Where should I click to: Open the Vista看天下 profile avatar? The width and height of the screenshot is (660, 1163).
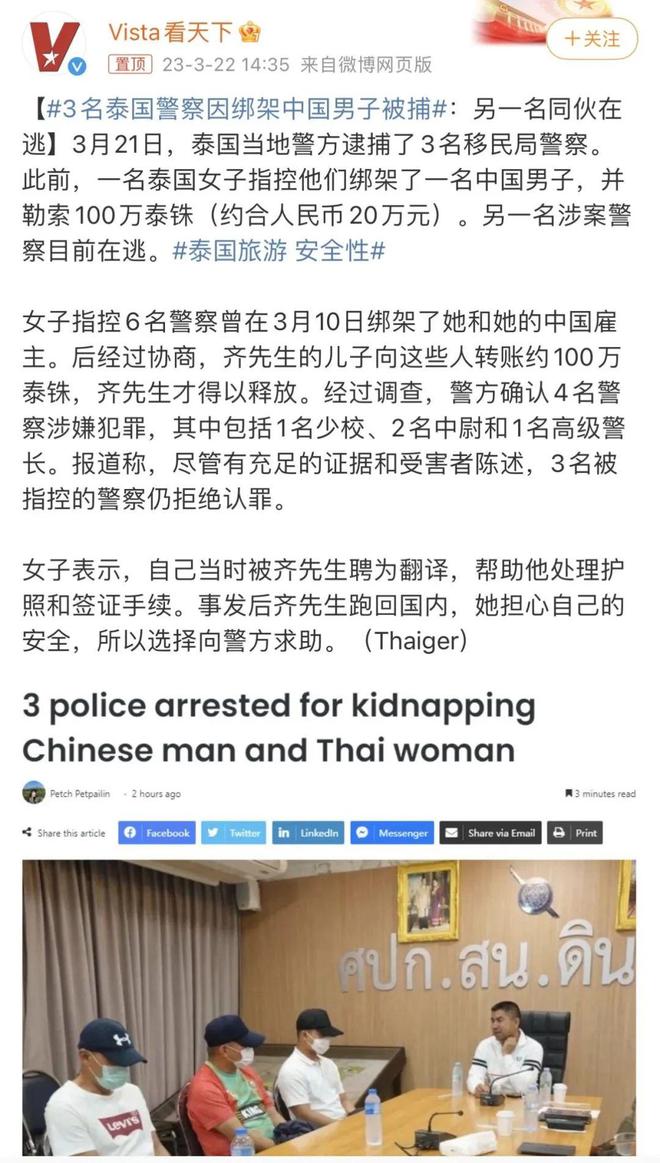click(x=54, y=46)
